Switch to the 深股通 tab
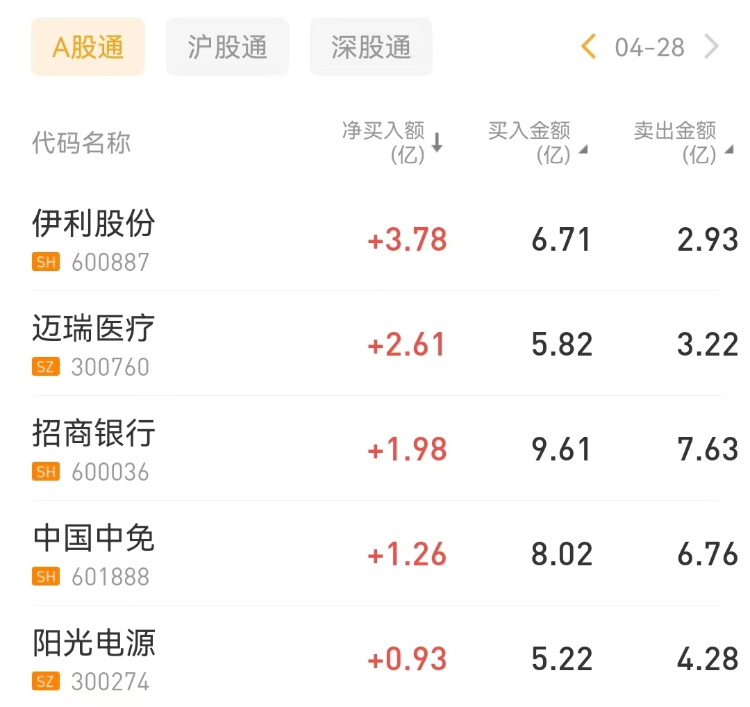Screen dimensions: 750x707 click(371, 47)
